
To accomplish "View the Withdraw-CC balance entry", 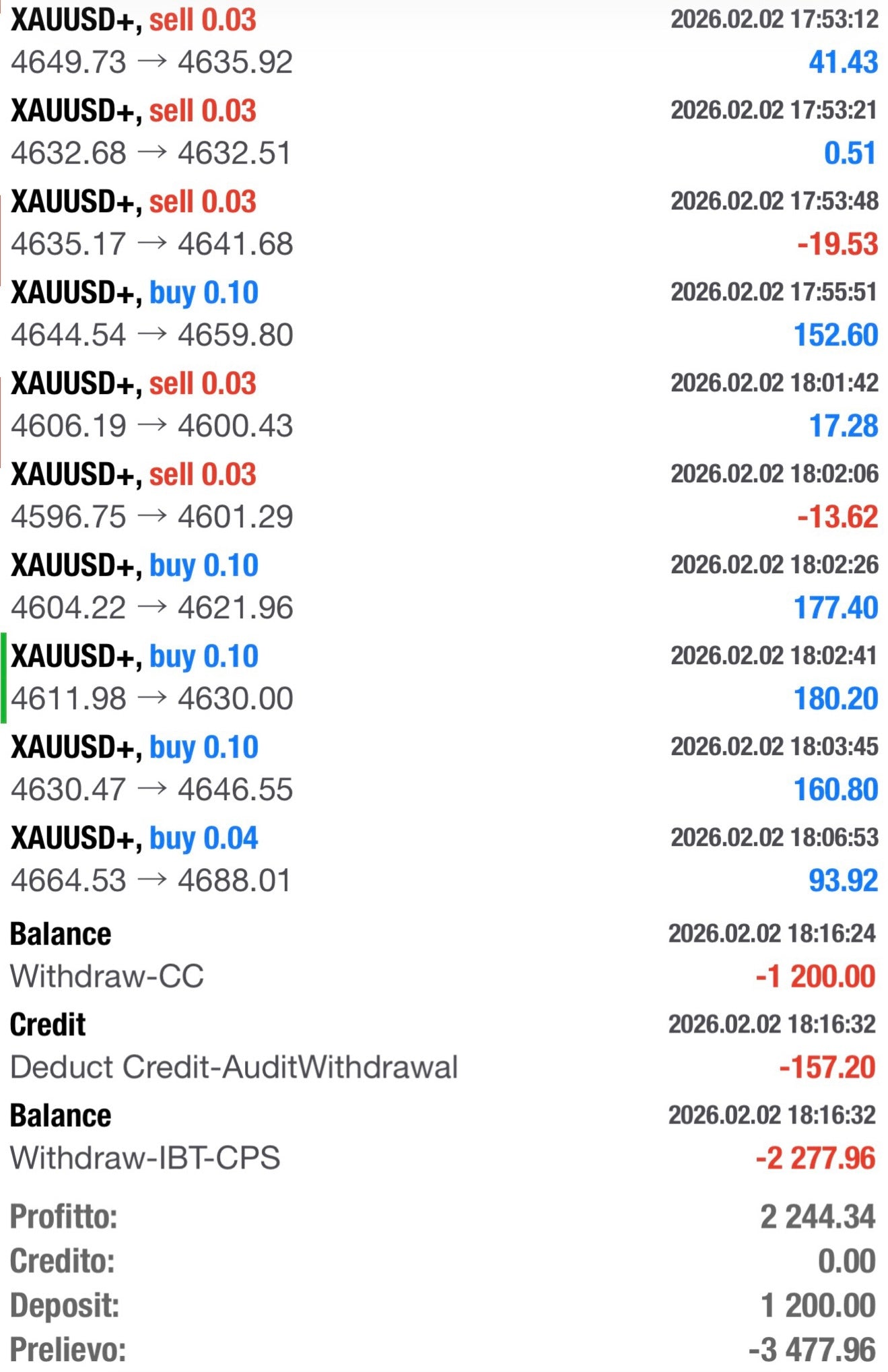I will click(x=444, y=955).
